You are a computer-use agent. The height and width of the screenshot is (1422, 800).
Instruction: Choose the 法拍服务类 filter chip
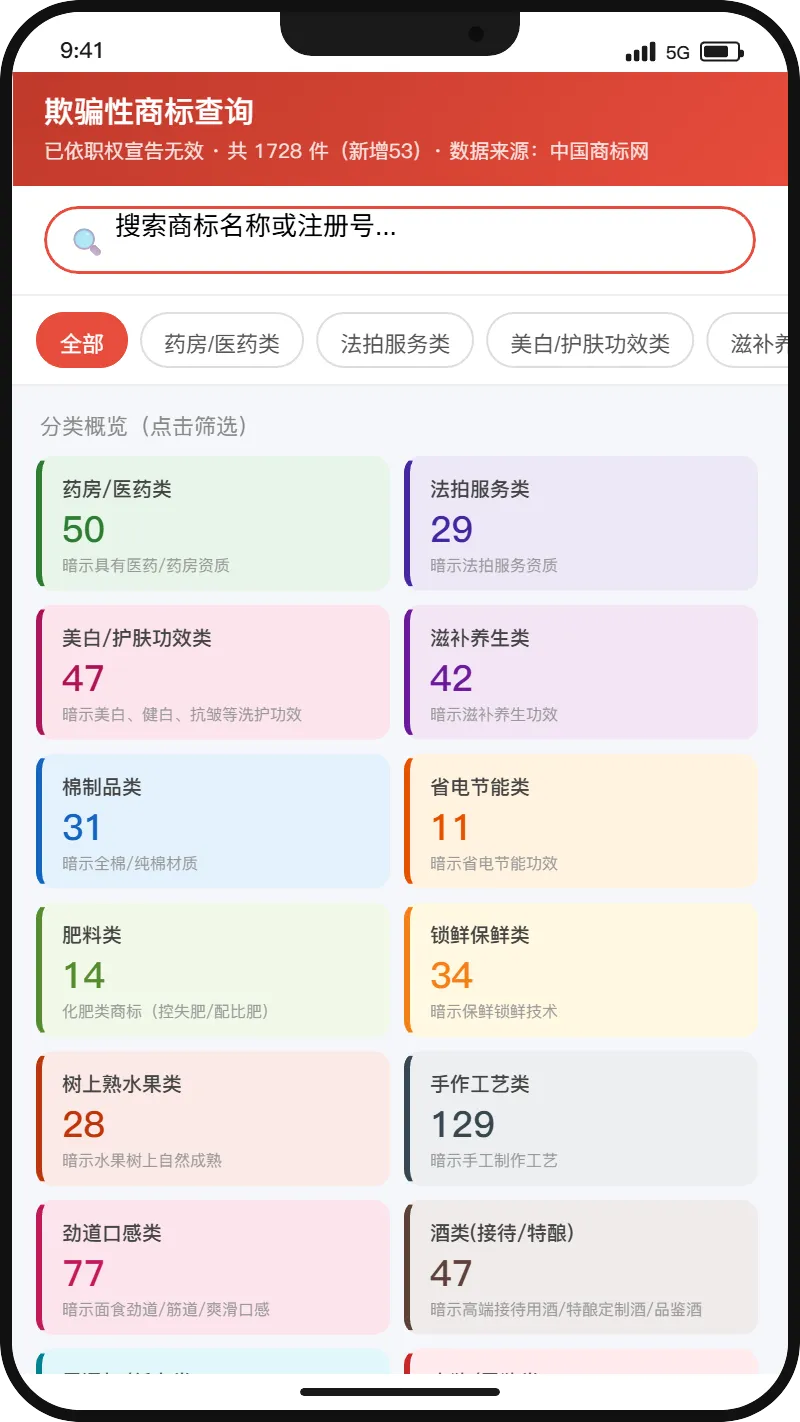coord(395,341)
